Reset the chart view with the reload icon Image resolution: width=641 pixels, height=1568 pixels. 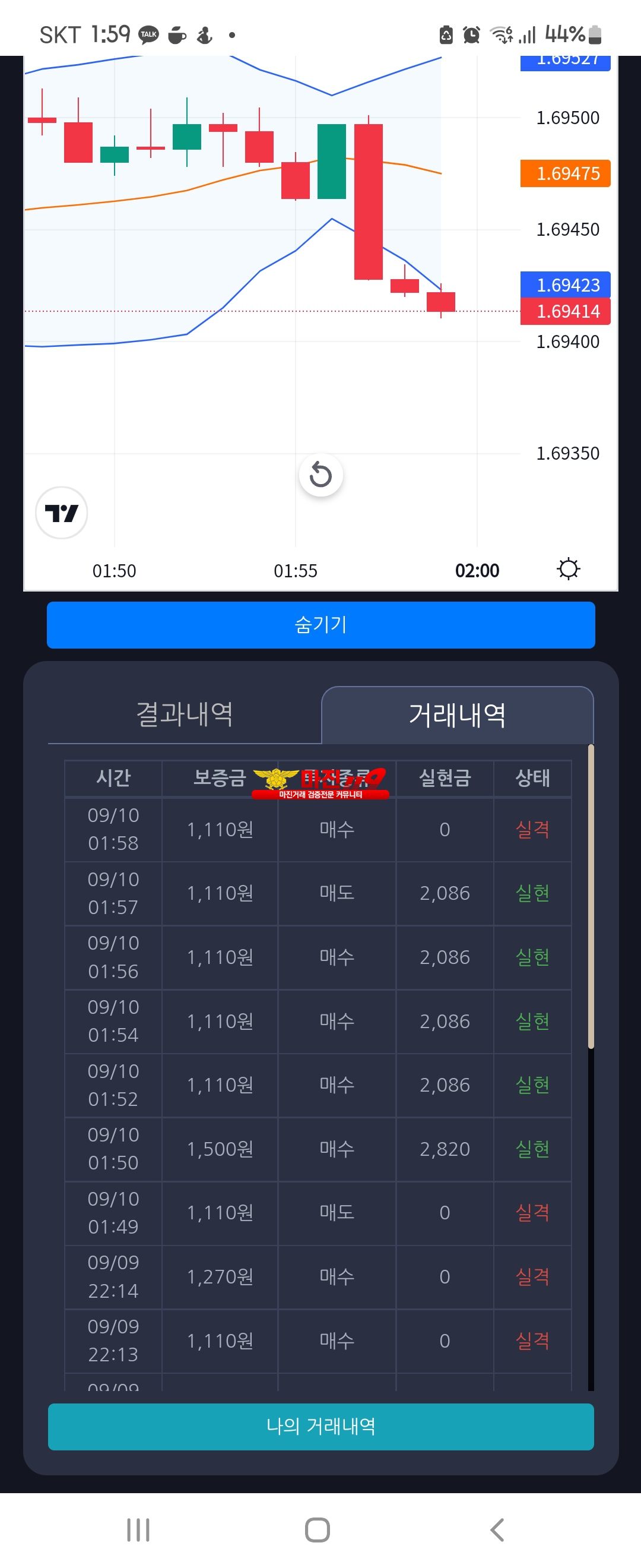(x=320, y=475)
